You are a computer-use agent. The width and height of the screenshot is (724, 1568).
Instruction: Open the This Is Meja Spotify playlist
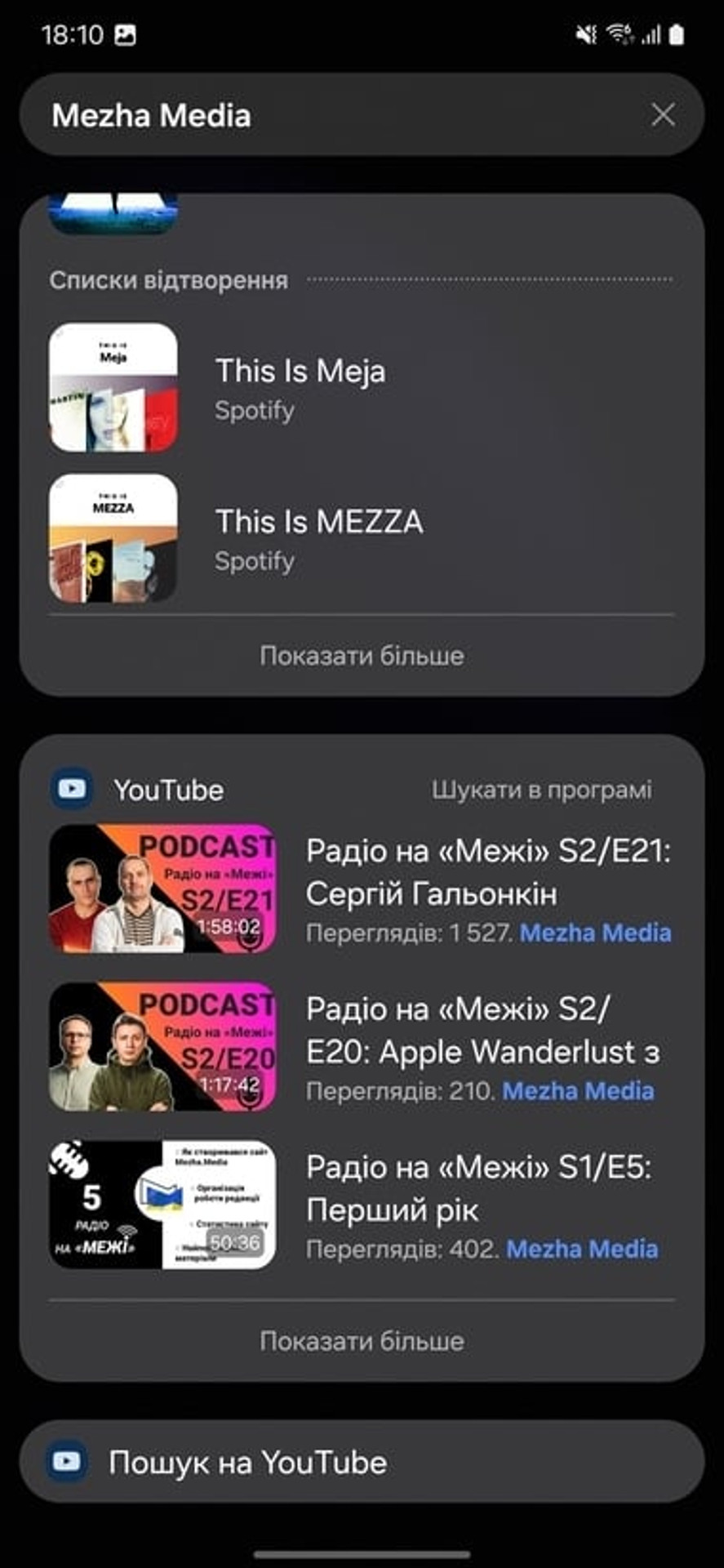click(362, 389)
